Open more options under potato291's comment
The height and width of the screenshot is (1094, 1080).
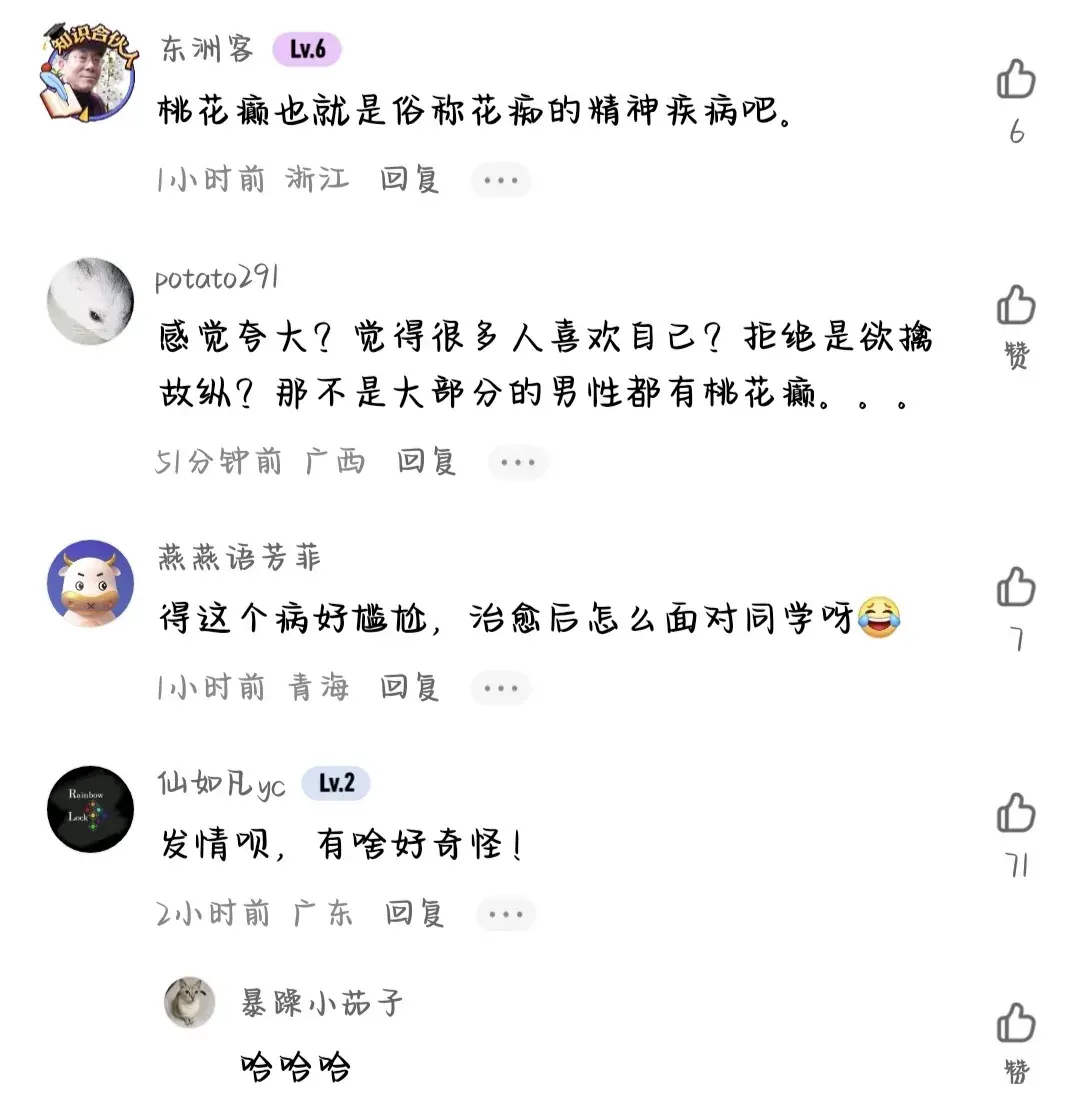point(517,462)
